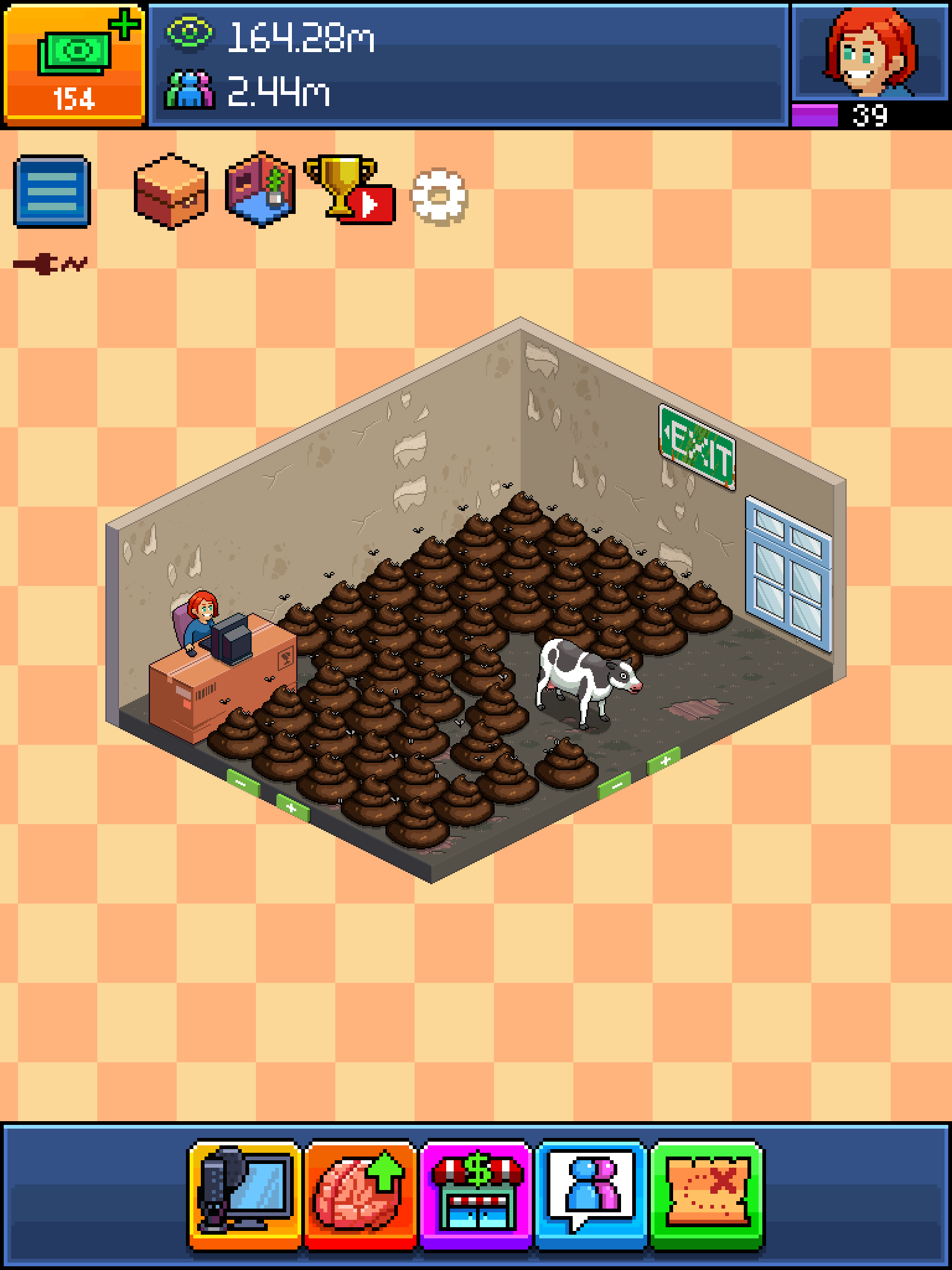Tap the unplugged power plug icon
The height and width of the screenshot is (1270, 952).
50,264
